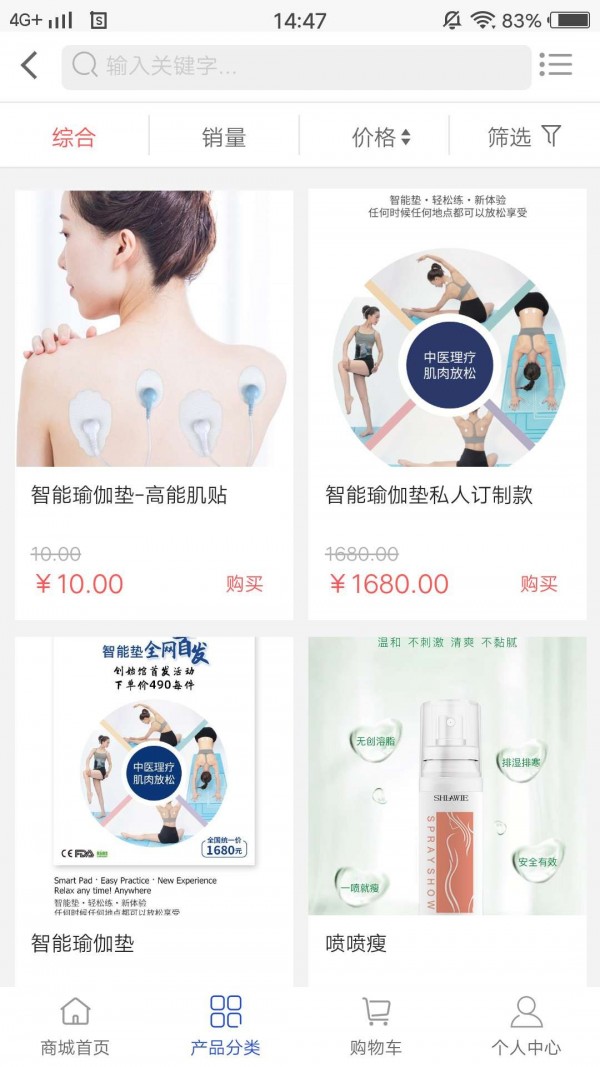Open the 购物车 shopping cart tab
This screenshot has height=1067, width=600.
click(375, 1027)
